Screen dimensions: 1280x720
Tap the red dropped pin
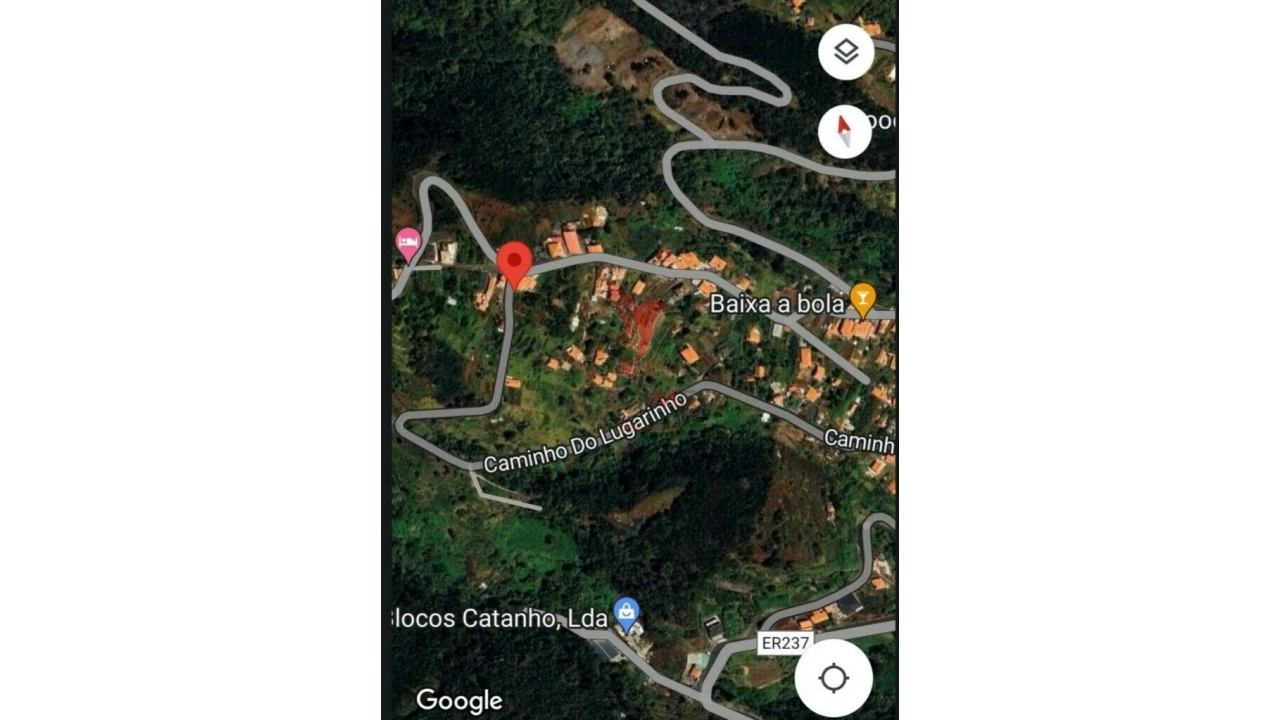tap(515, 264)
